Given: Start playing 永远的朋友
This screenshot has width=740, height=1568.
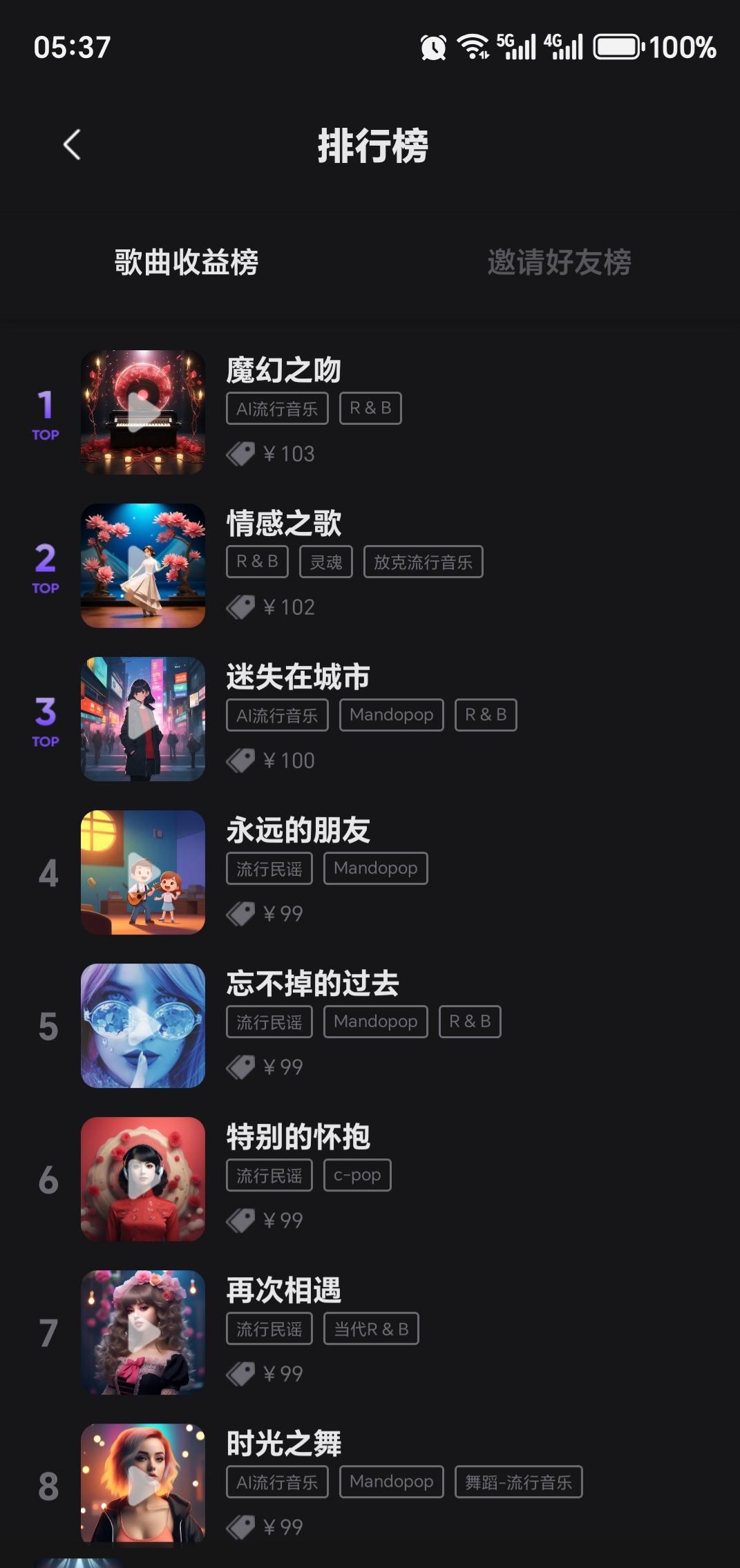Looking at the screenshot, I should pyautogui.click(x=142, y=872).
